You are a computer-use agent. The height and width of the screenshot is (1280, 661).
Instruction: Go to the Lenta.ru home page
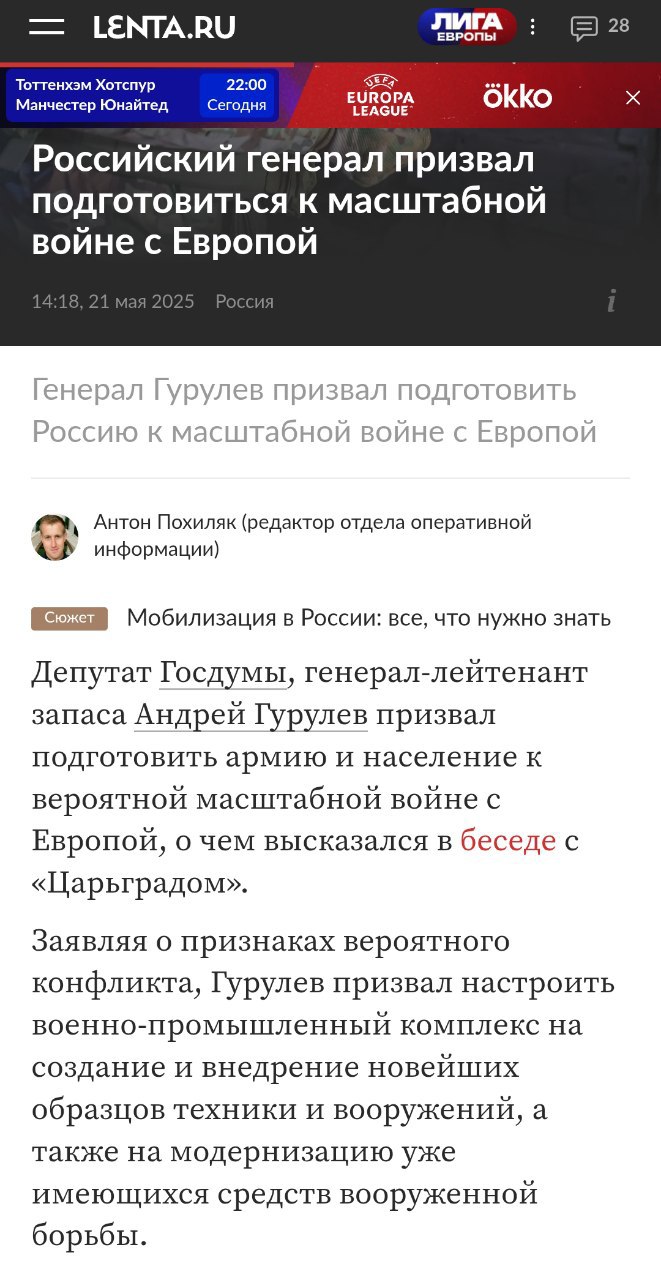(164, 27)
